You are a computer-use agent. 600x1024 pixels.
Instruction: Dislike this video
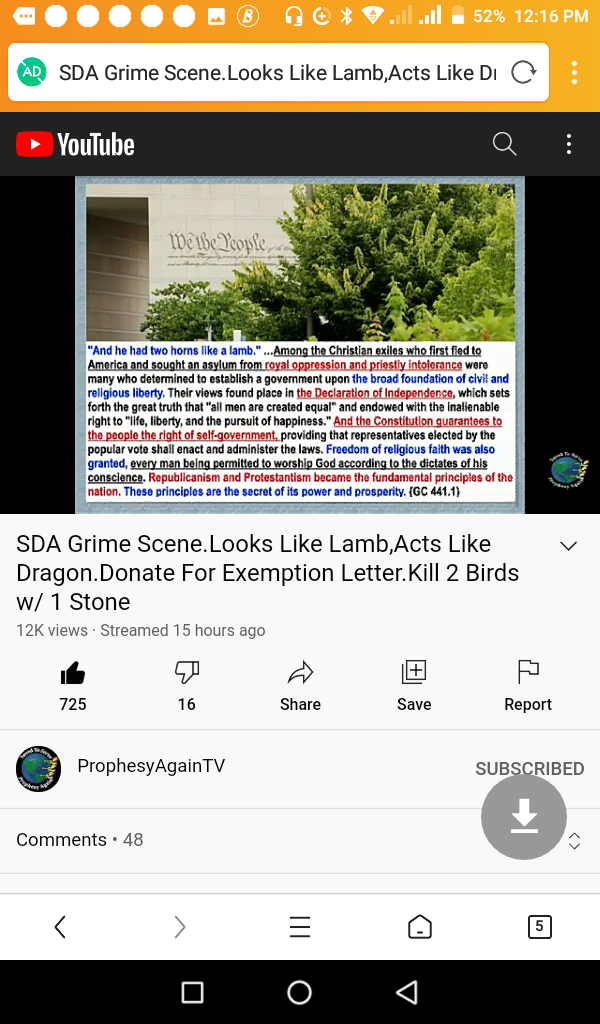[187, 673]
